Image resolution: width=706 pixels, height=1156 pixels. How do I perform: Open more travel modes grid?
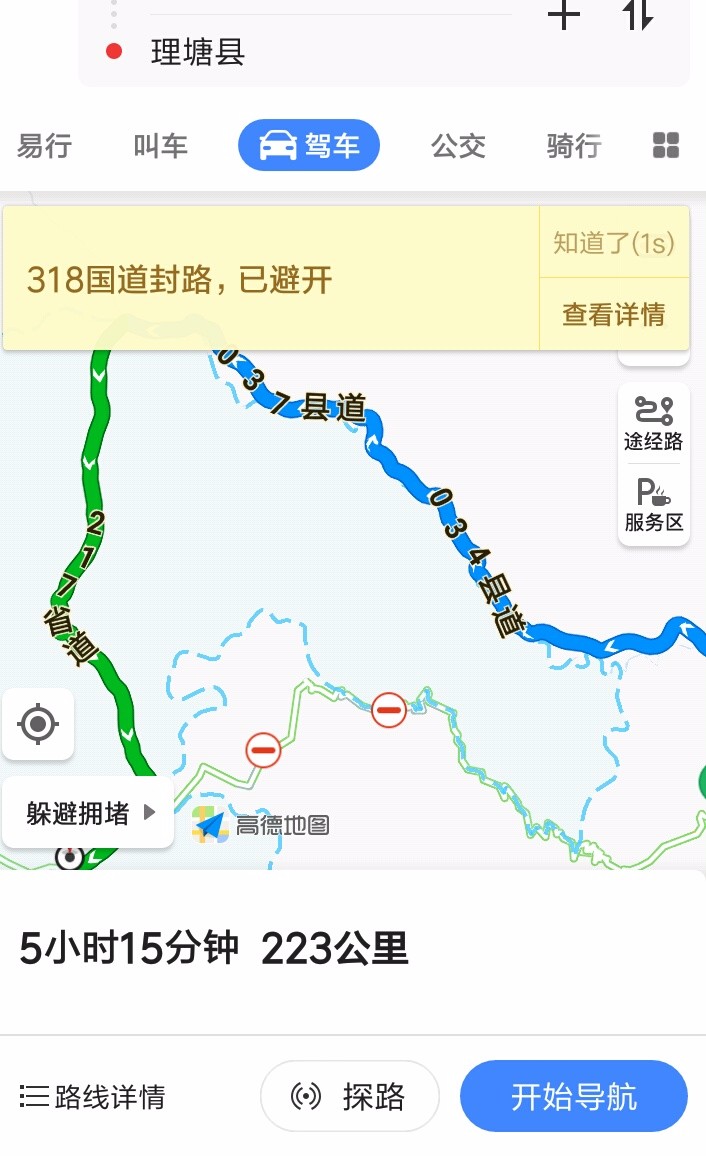point(665,145)
